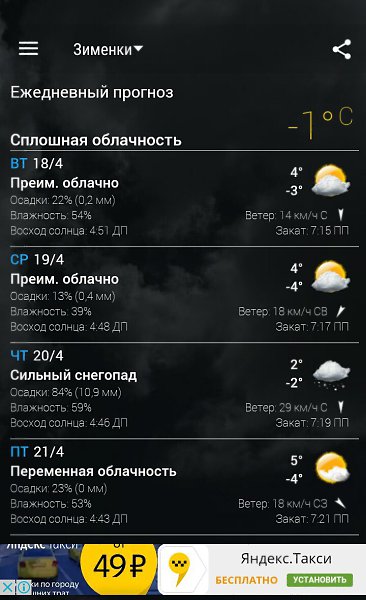Open the forecast for ЧТ 20/4

(x=185, y=391)
